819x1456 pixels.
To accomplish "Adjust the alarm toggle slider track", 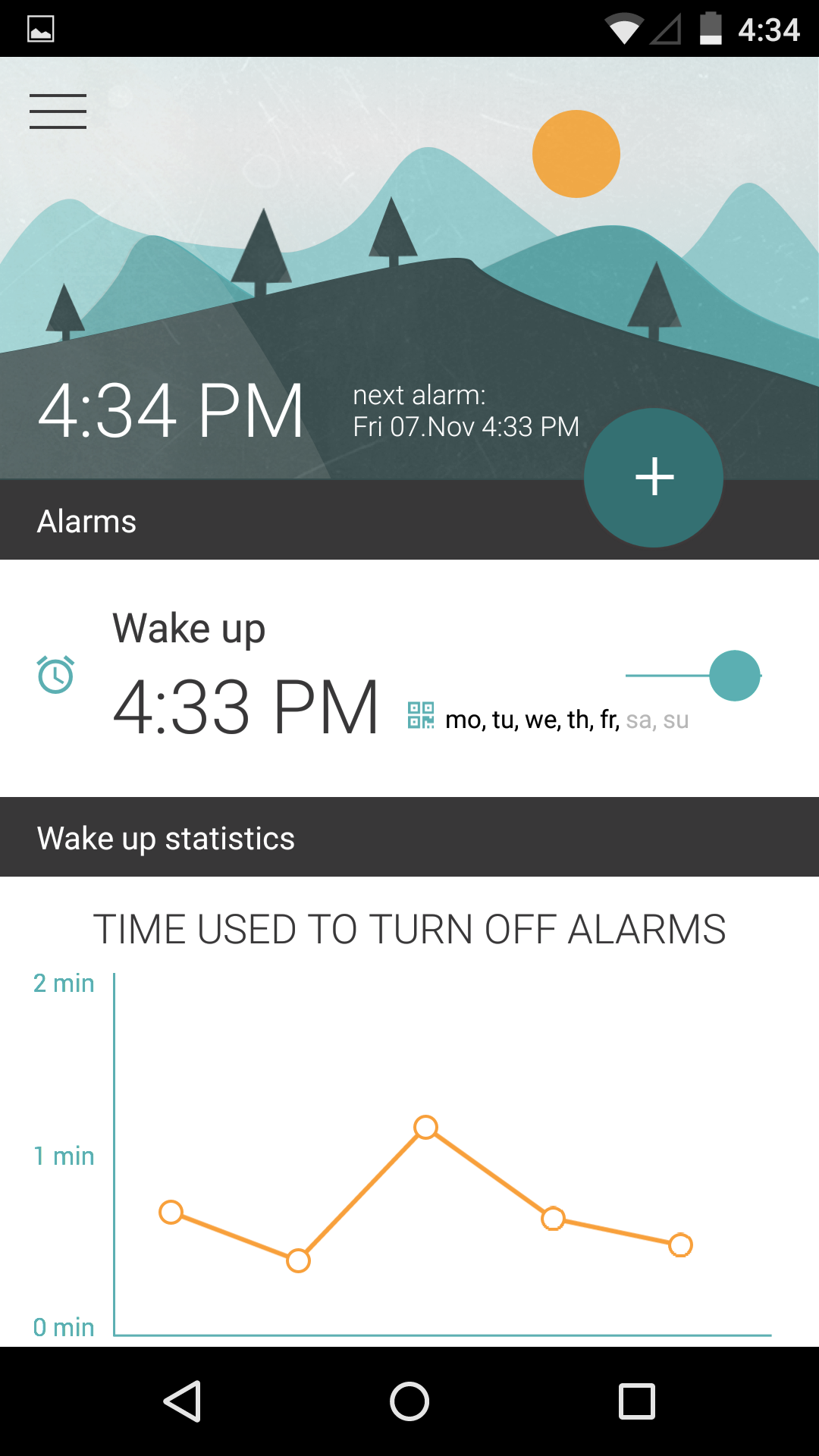I will (x=667, y=674).
